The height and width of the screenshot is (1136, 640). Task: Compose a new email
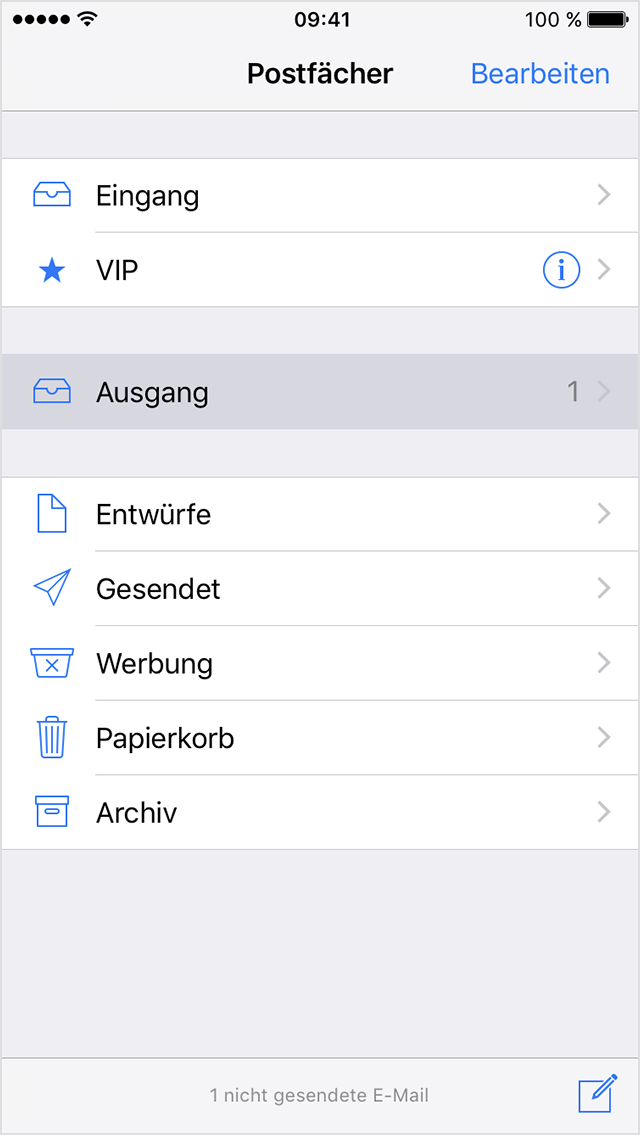point(597,1095)
